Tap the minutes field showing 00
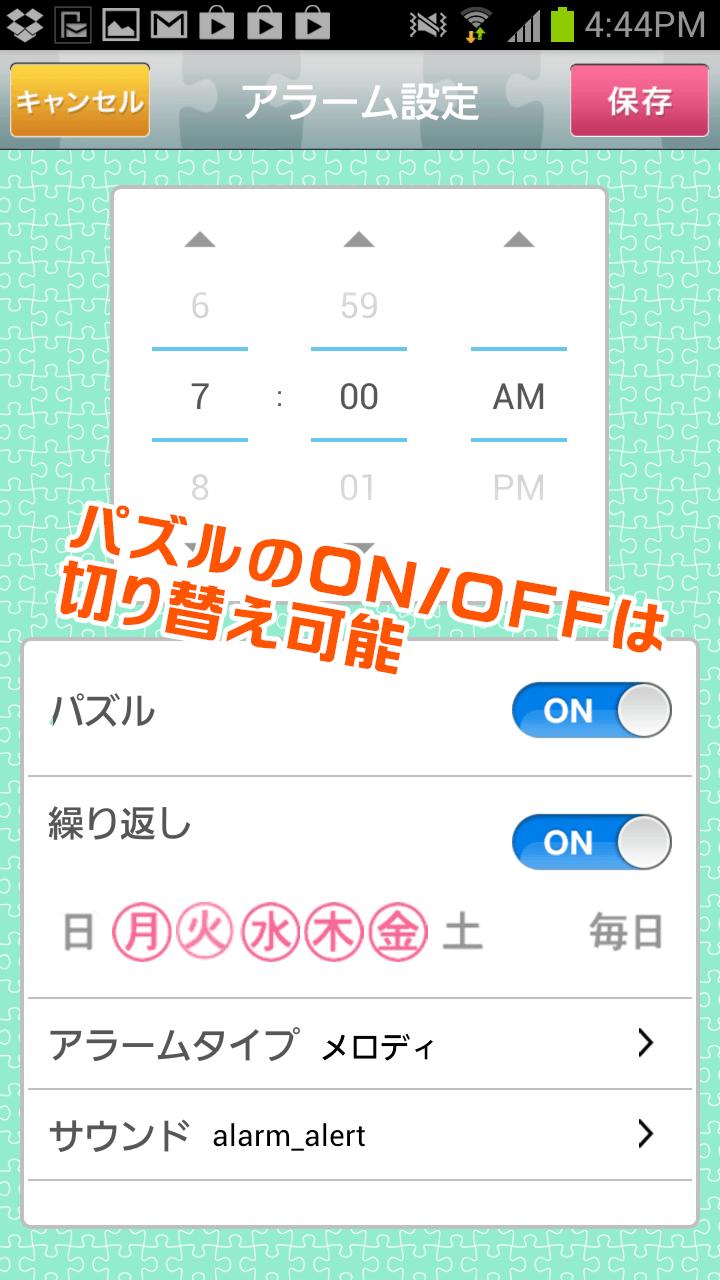The height and width of the screenshot is (1280, 720). click(x=360, y=396)
